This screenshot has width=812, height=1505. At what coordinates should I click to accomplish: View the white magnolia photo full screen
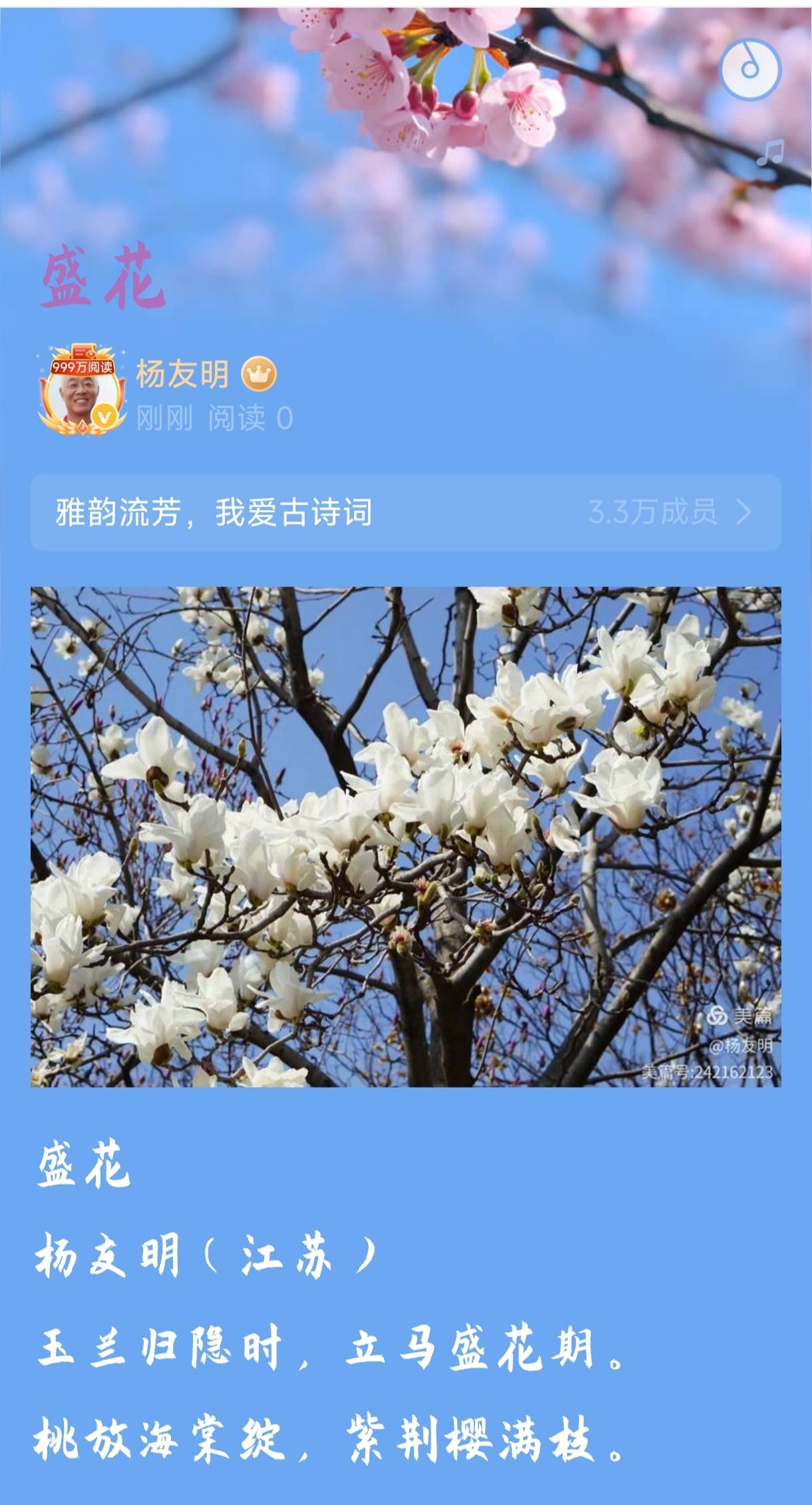coord(405,836)
